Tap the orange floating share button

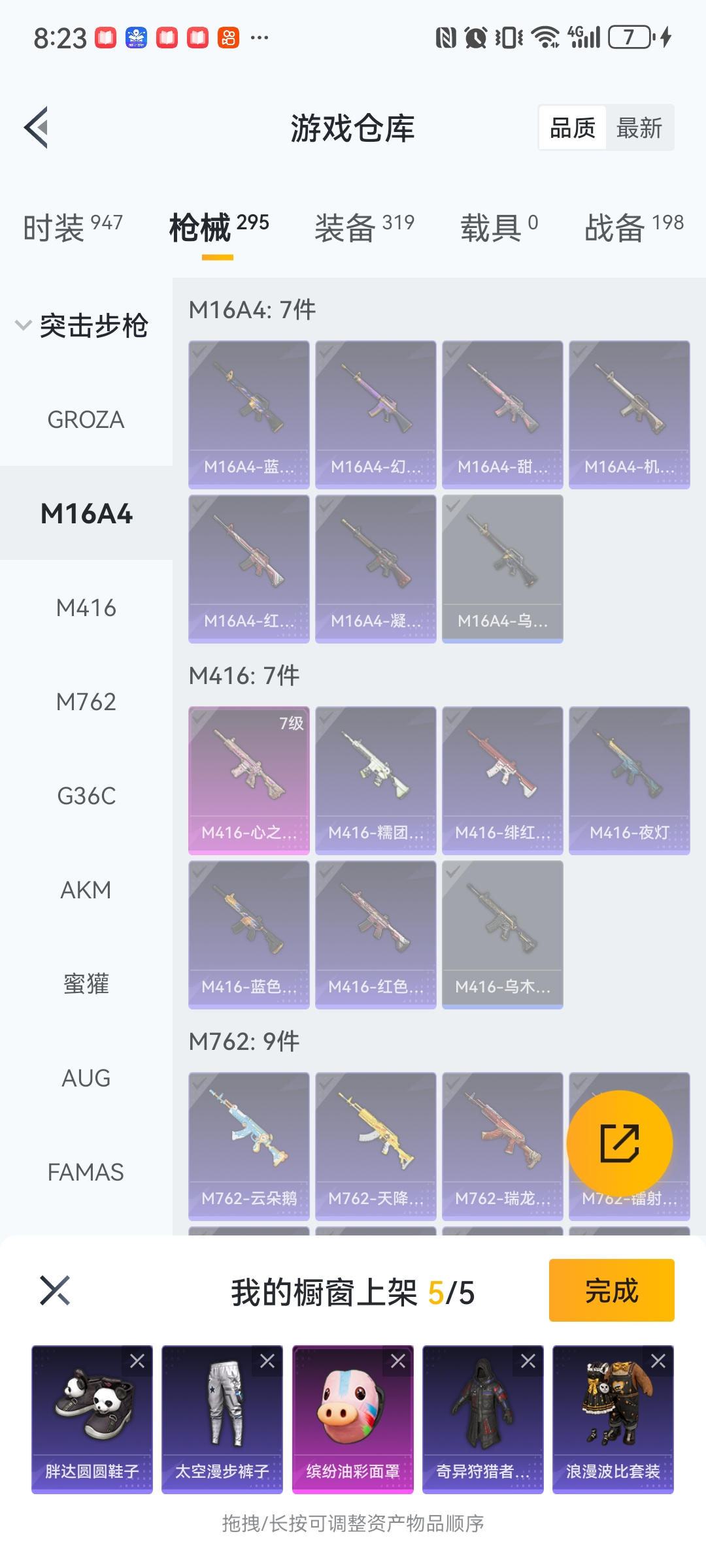point(619,1143)
